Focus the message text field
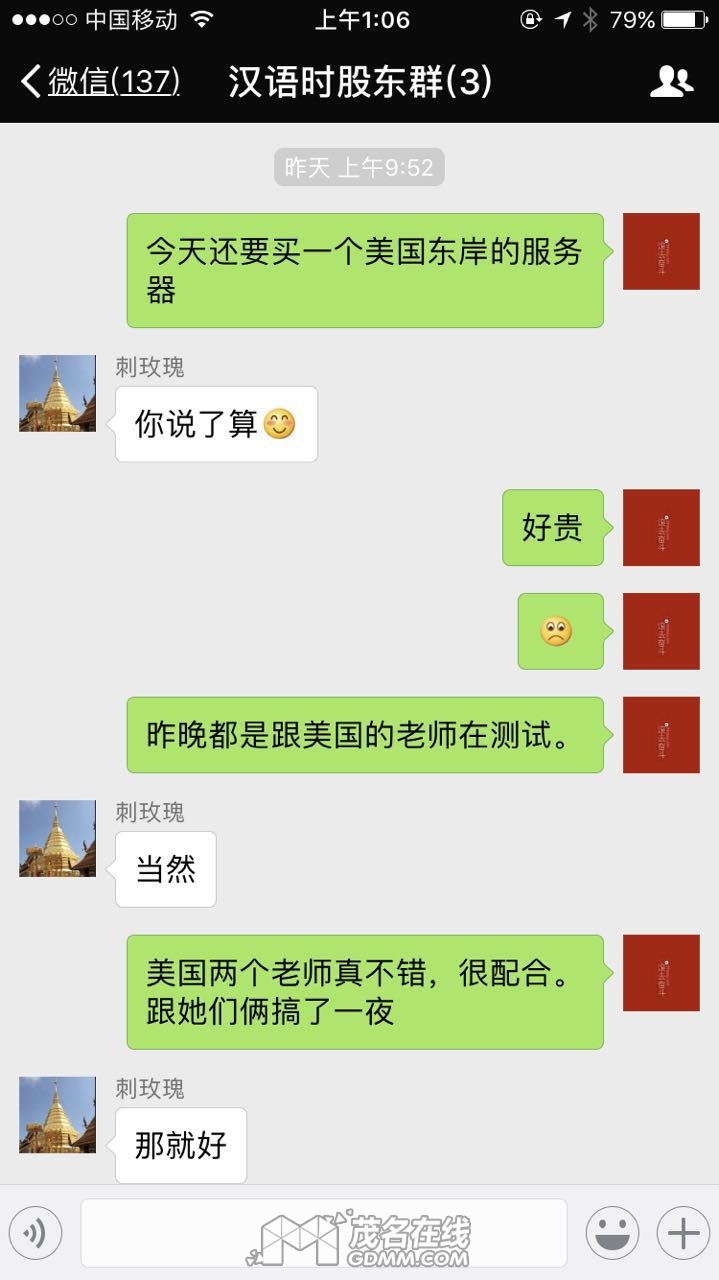The image size is (719, 1280). tap(323, 1233)
